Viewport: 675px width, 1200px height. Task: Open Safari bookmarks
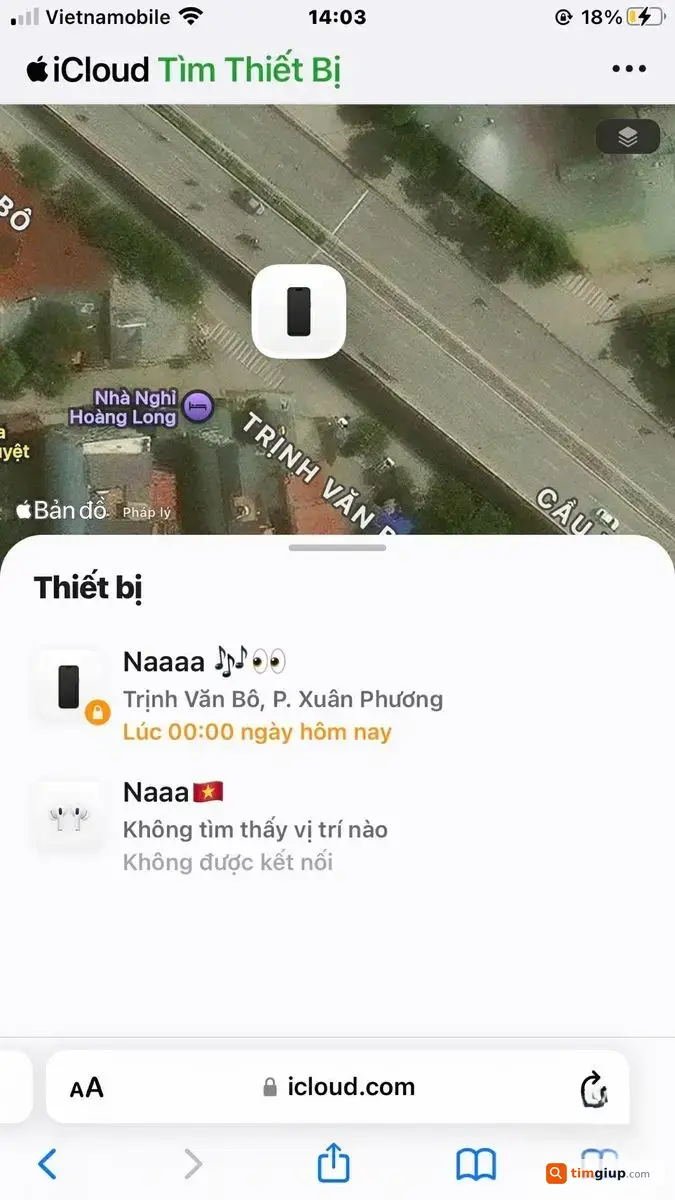(x=476, y=1163)
